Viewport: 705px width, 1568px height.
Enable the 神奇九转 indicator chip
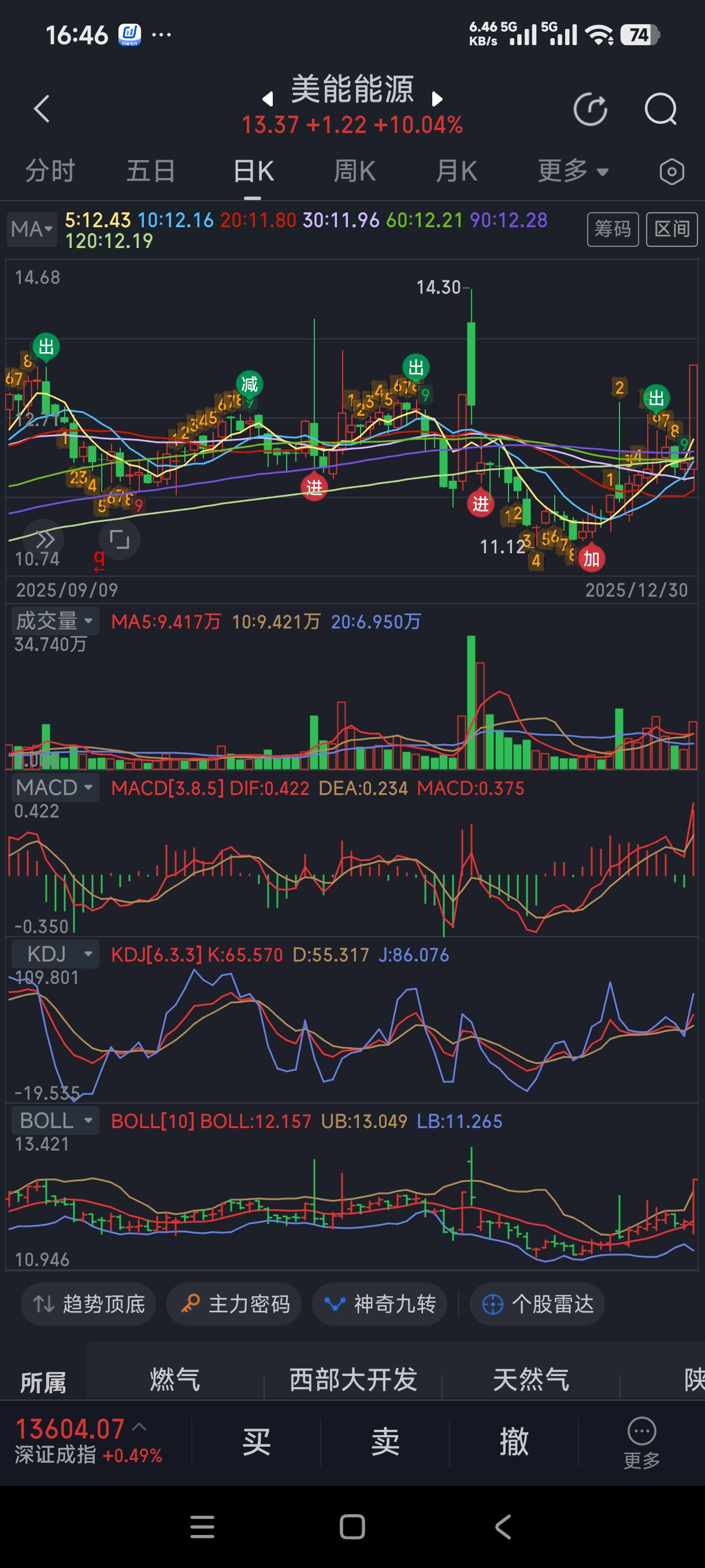point(380,1304)
